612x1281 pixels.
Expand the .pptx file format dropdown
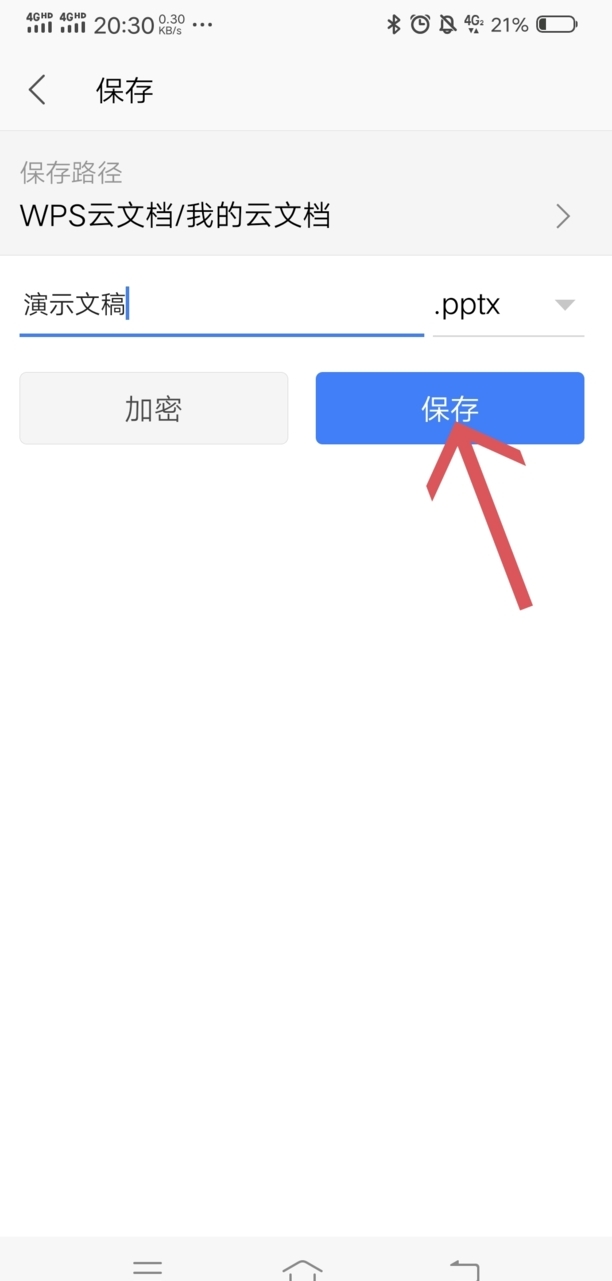pyautogui.click(x=508, y=305)
